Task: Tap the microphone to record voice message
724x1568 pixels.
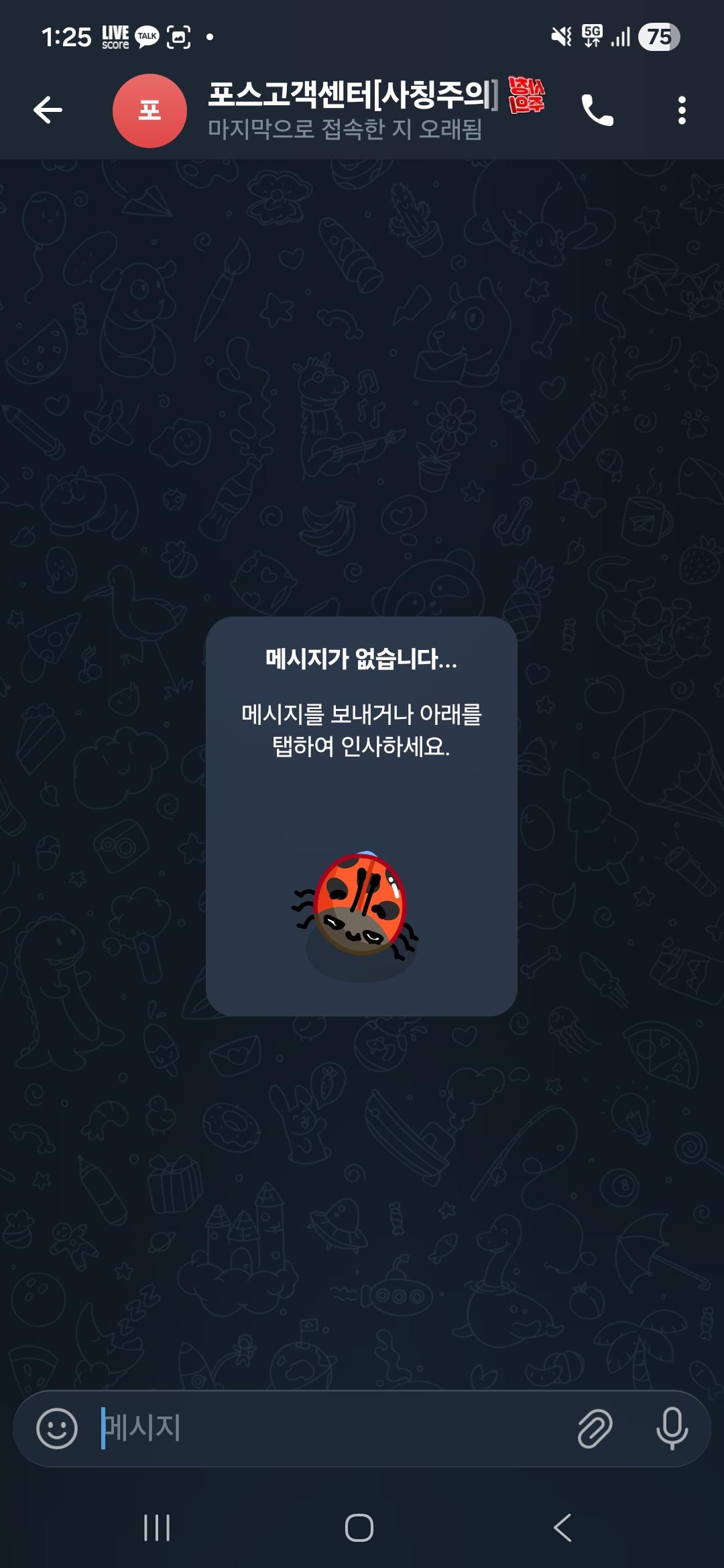Action: (x=672, y=1428)
